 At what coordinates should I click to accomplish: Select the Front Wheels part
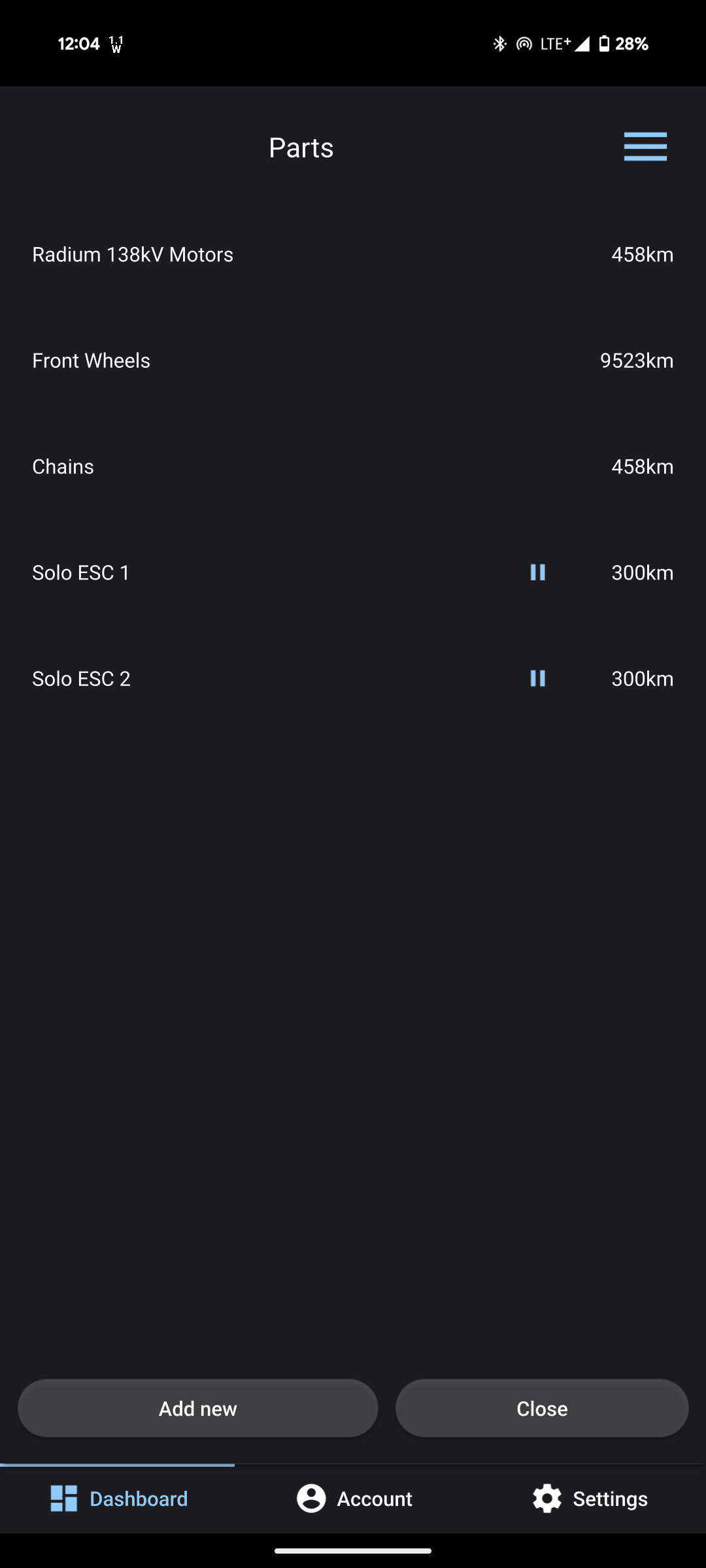point(353,361)
